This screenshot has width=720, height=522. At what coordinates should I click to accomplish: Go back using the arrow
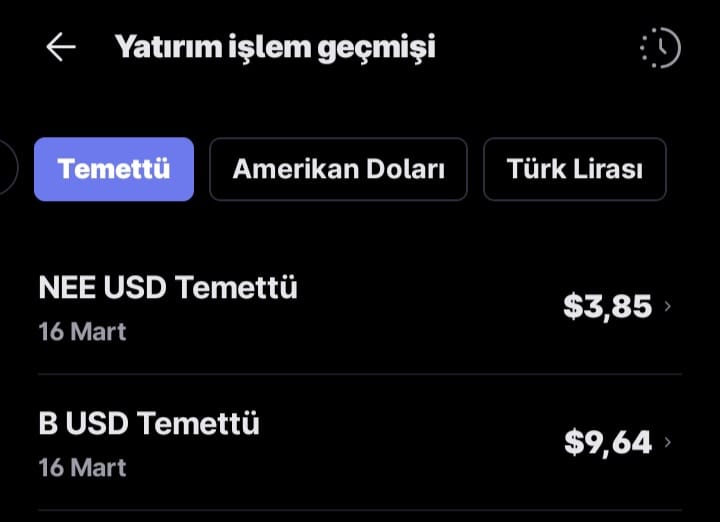pos(61,47)
